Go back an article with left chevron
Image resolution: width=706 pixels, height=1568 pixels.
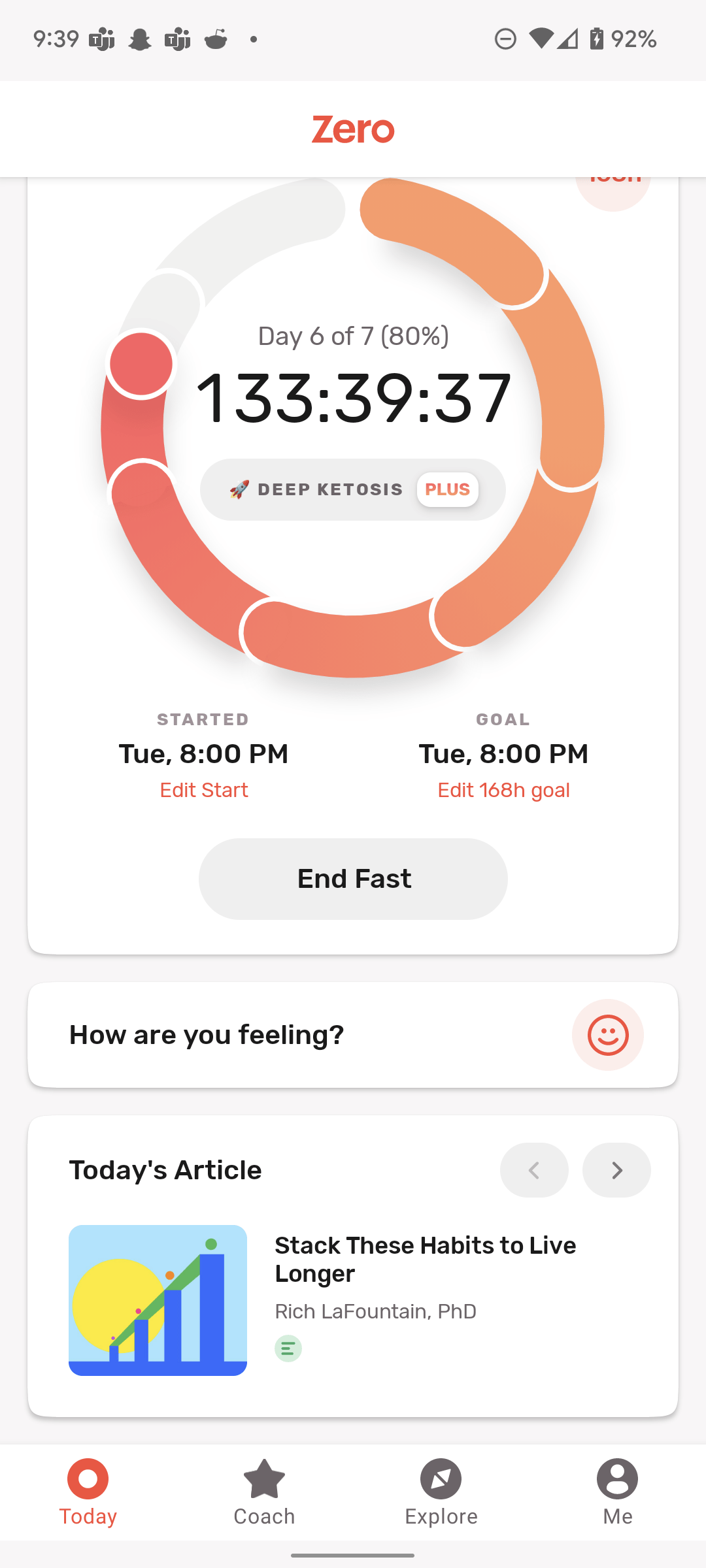click(533, 1170)
